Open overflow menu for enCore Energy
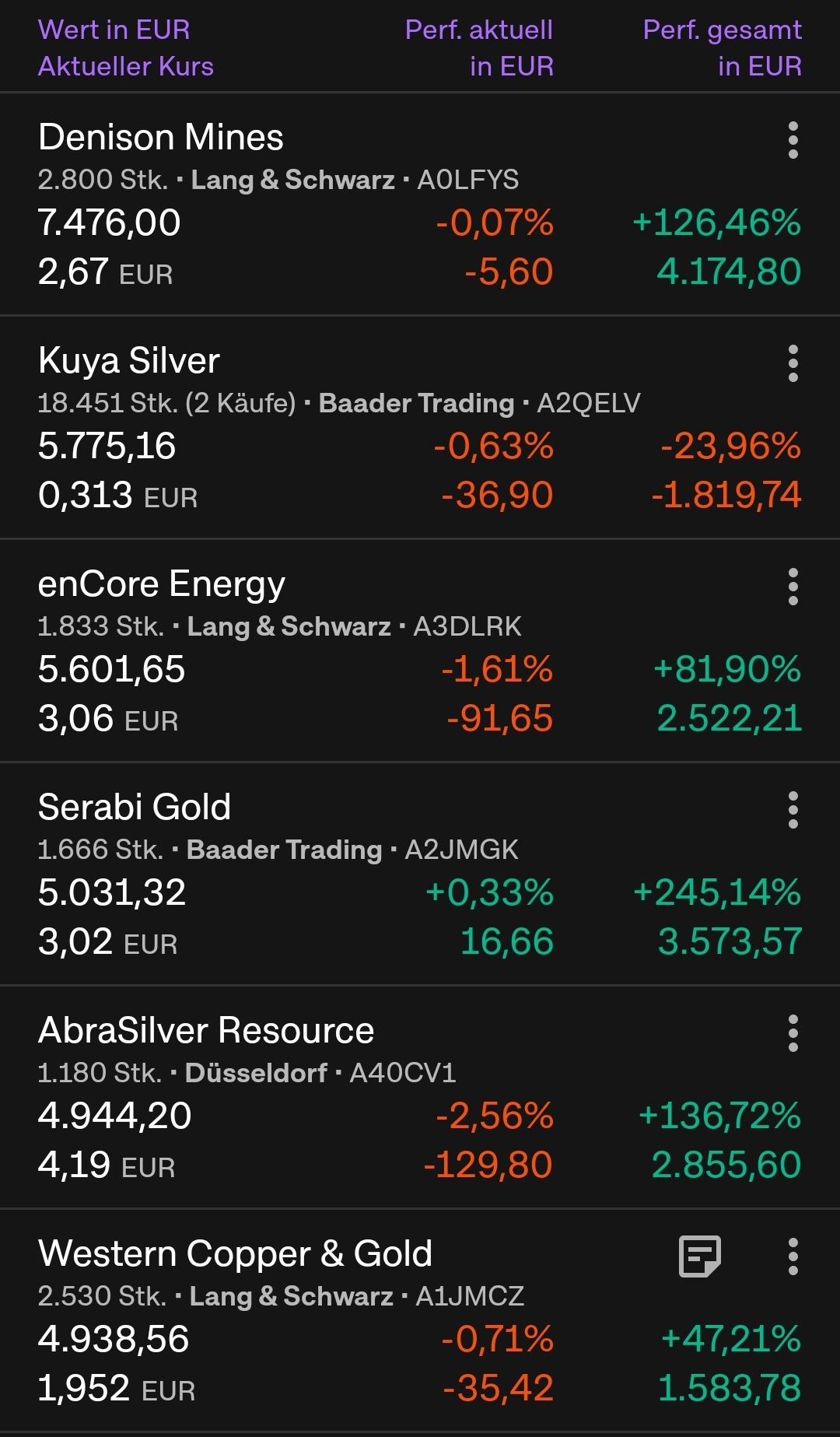 pos(793,587)
